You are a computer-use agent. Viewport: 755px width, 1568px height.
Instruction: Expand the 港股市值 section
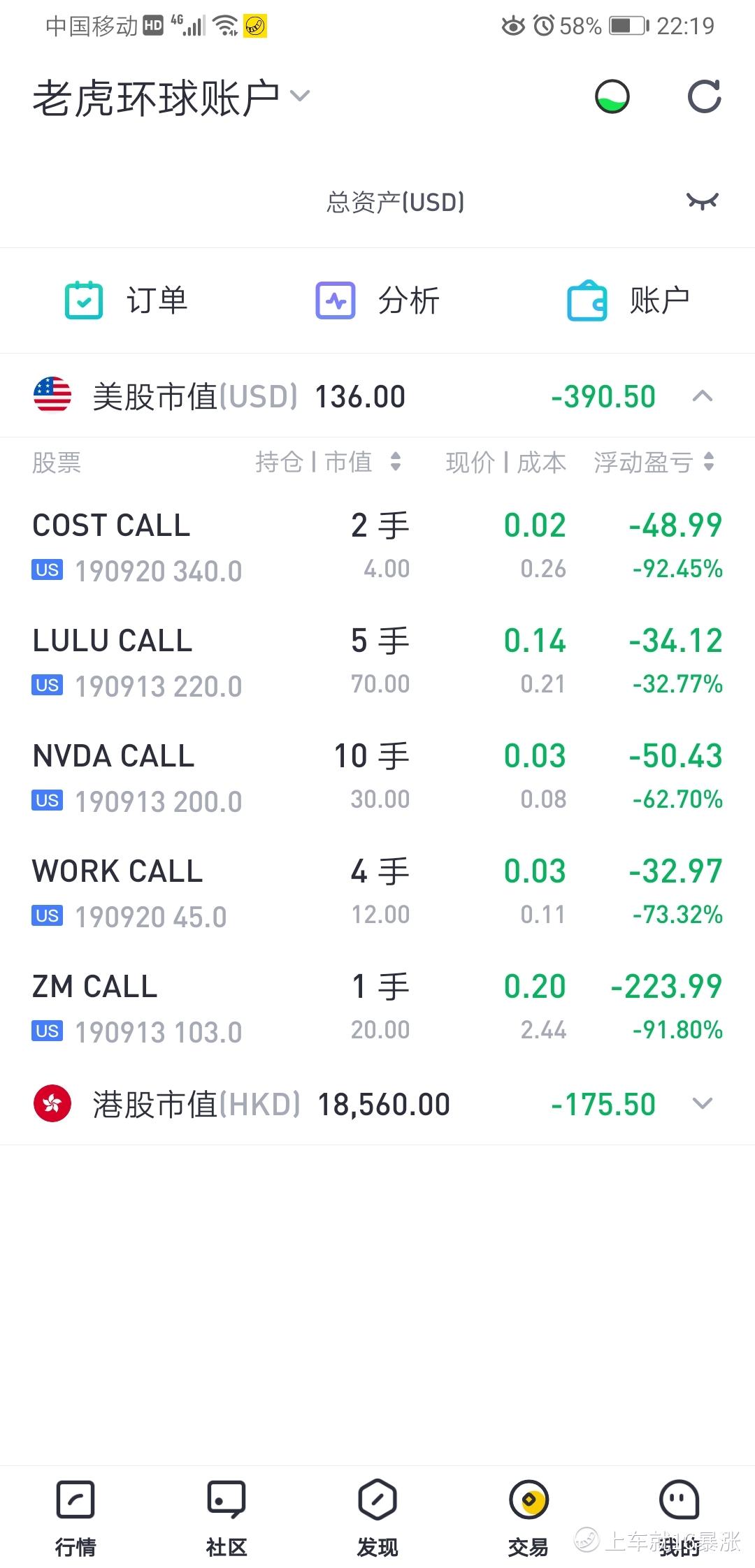703,1103
